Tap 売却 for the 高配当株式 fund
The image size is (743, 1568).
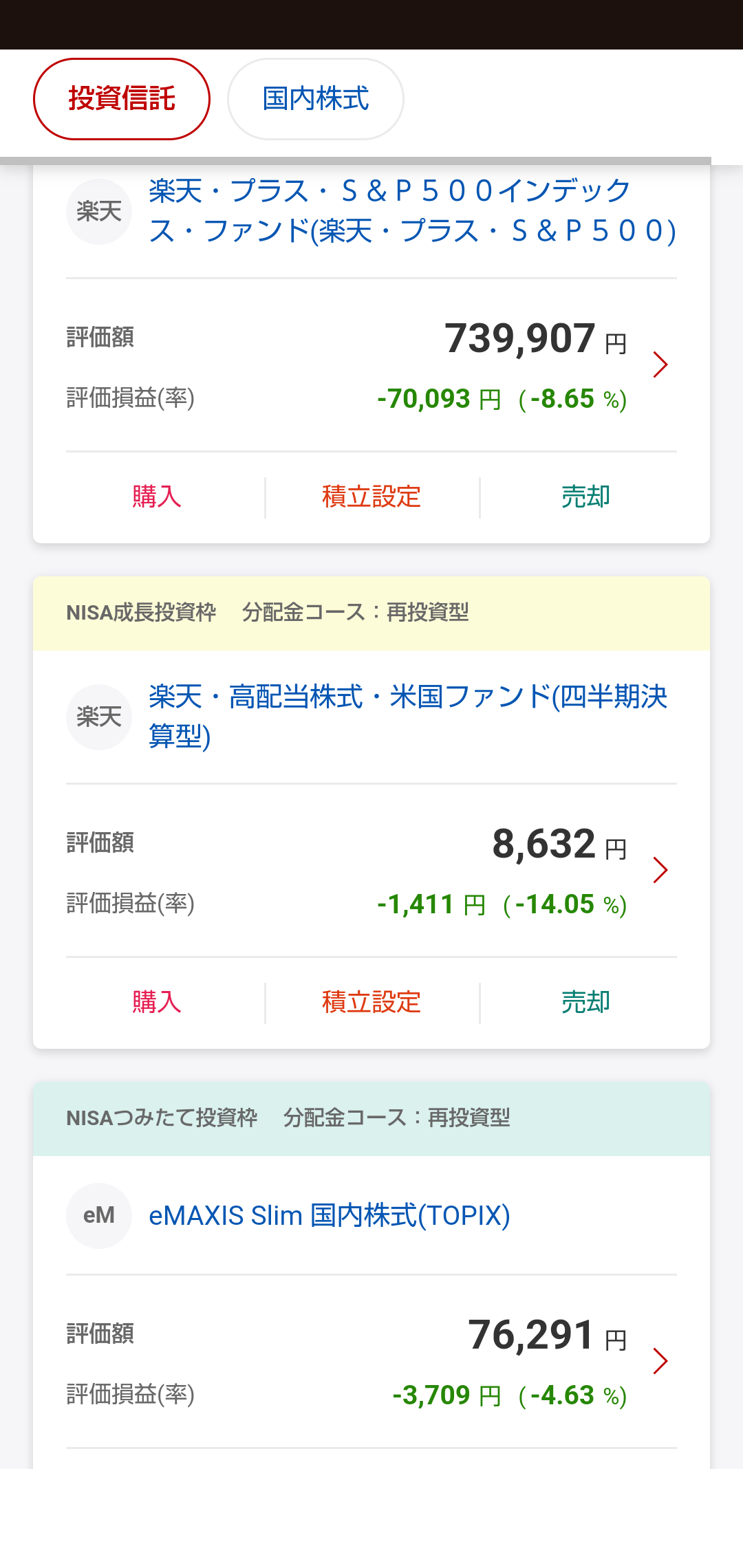pos(586,1002)
